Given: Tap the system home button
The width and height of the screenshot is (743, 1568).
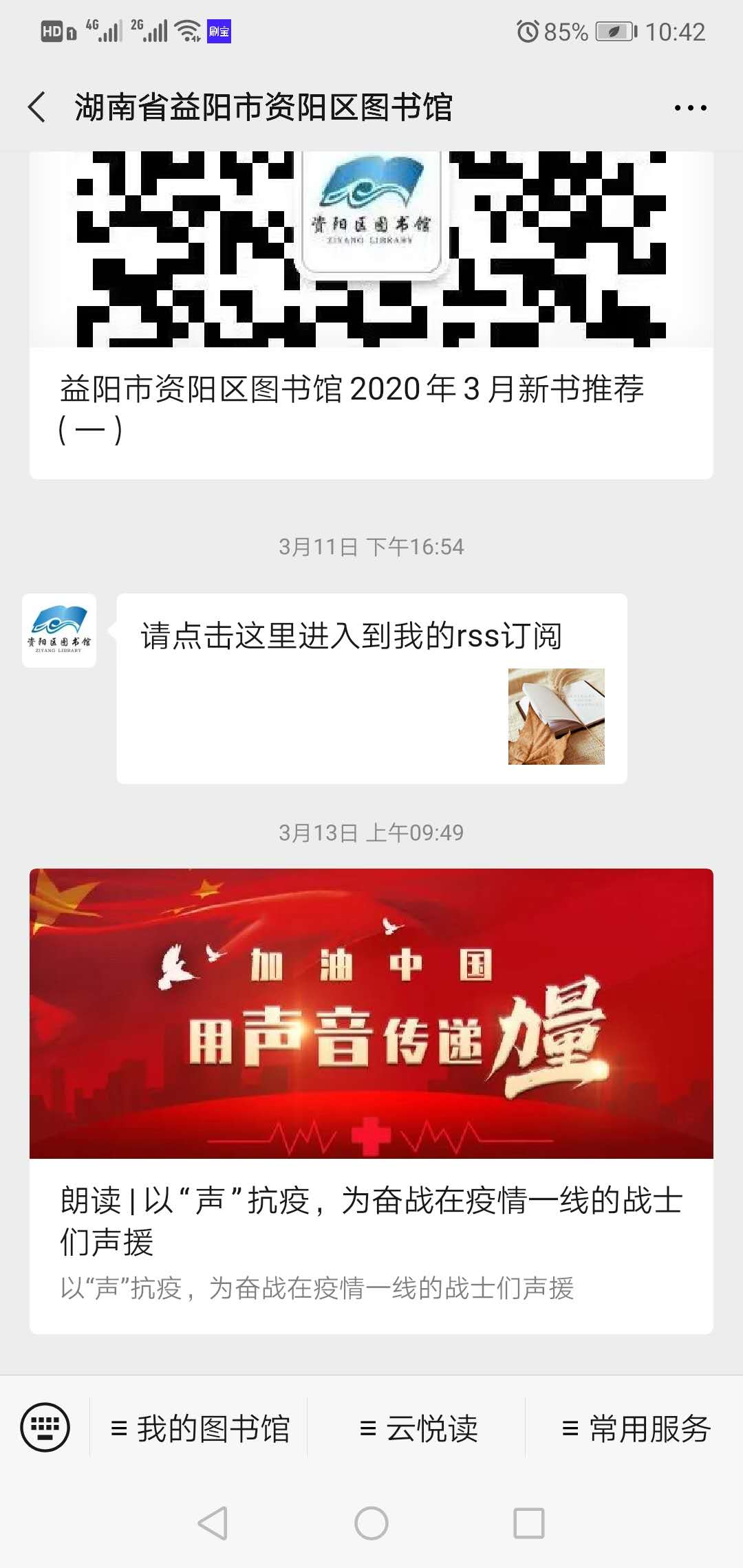Looking at the screenshot, I should coord(371,1523).
